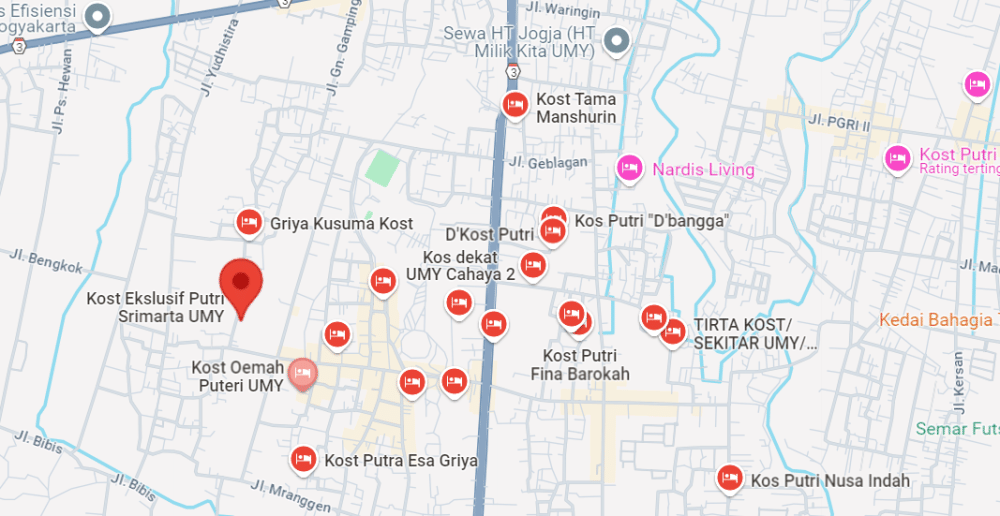Select the Kost Tama Manshurin marker
The image size is (1000, 516).
[x=515, y=104]
